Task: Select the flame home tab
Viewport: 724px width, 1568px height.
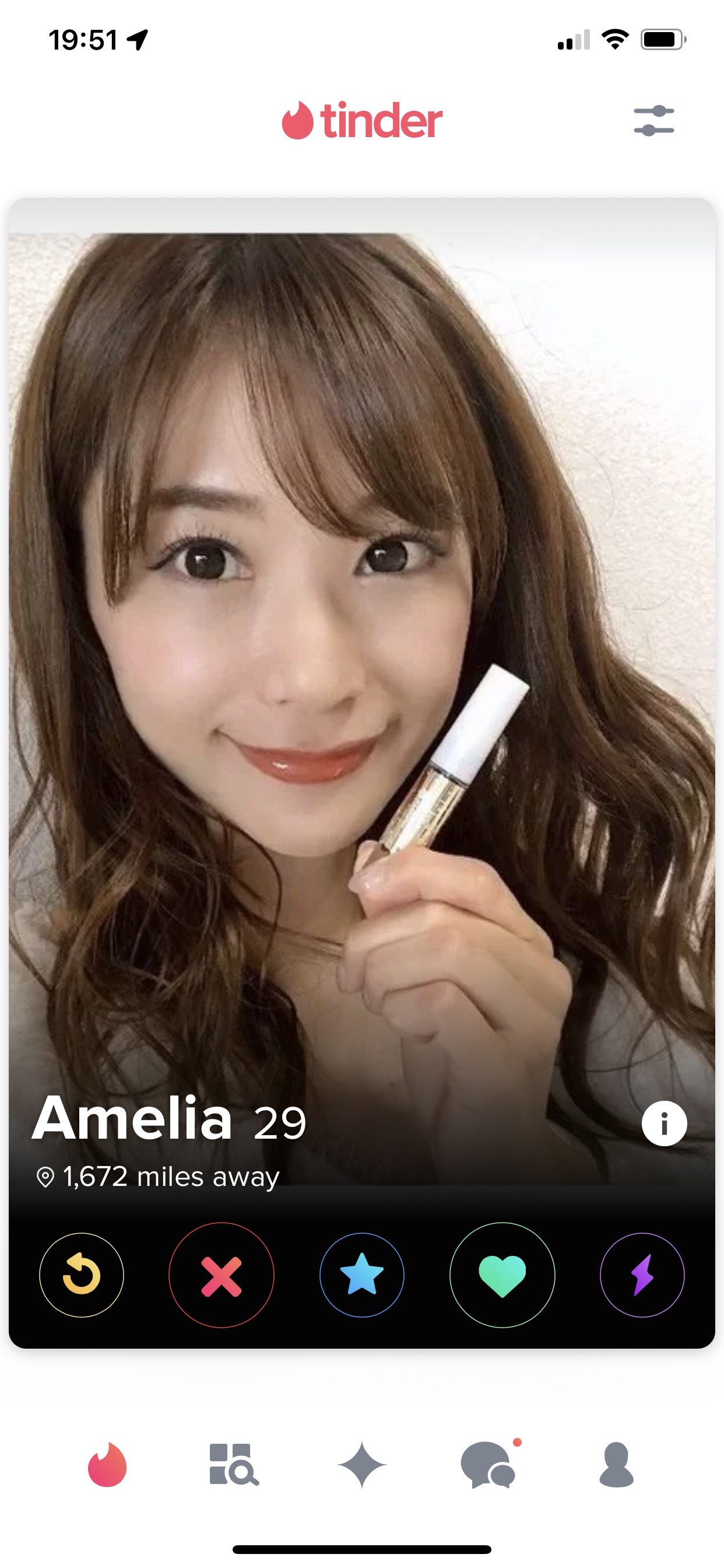Action: point(107,1465)
